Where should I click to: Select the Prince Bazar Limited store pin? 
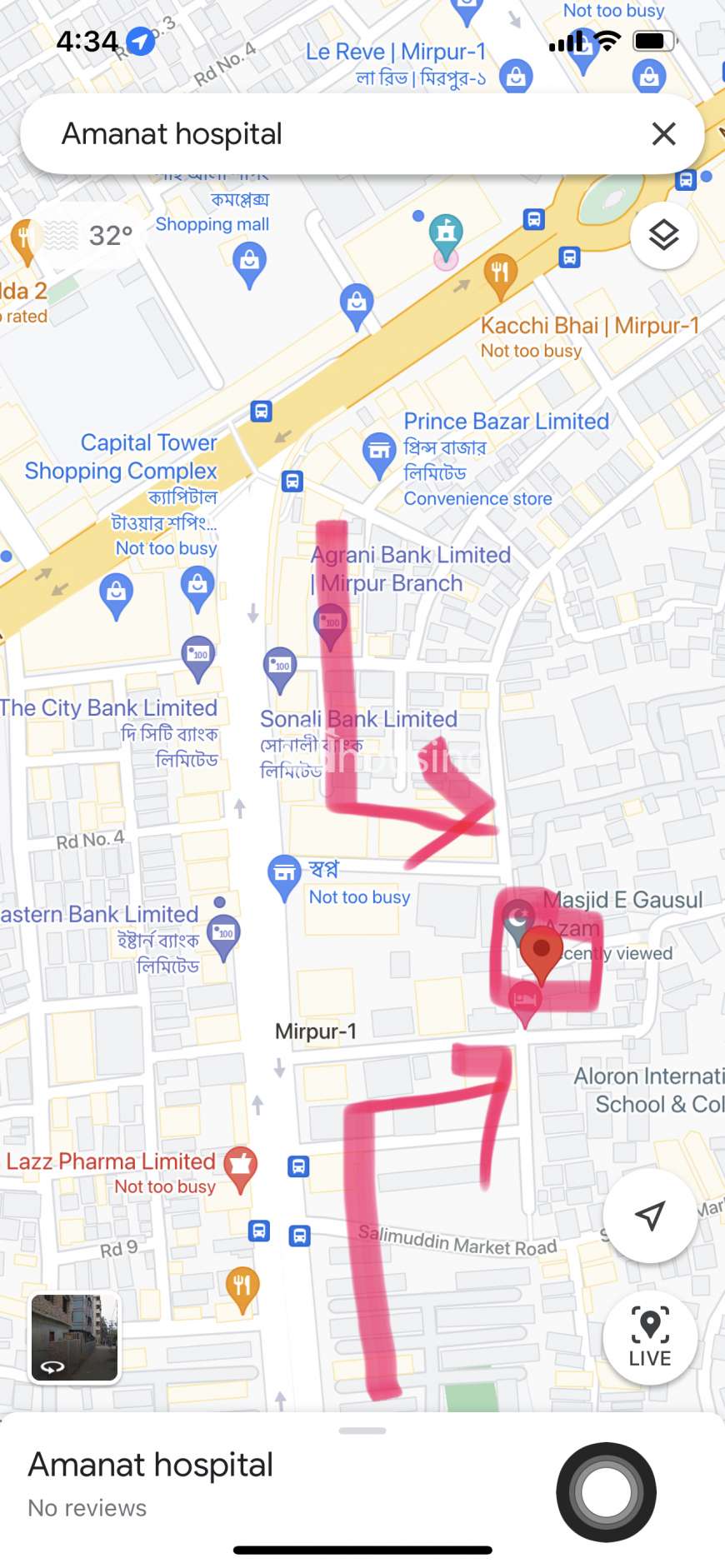(x=379, y=455)
